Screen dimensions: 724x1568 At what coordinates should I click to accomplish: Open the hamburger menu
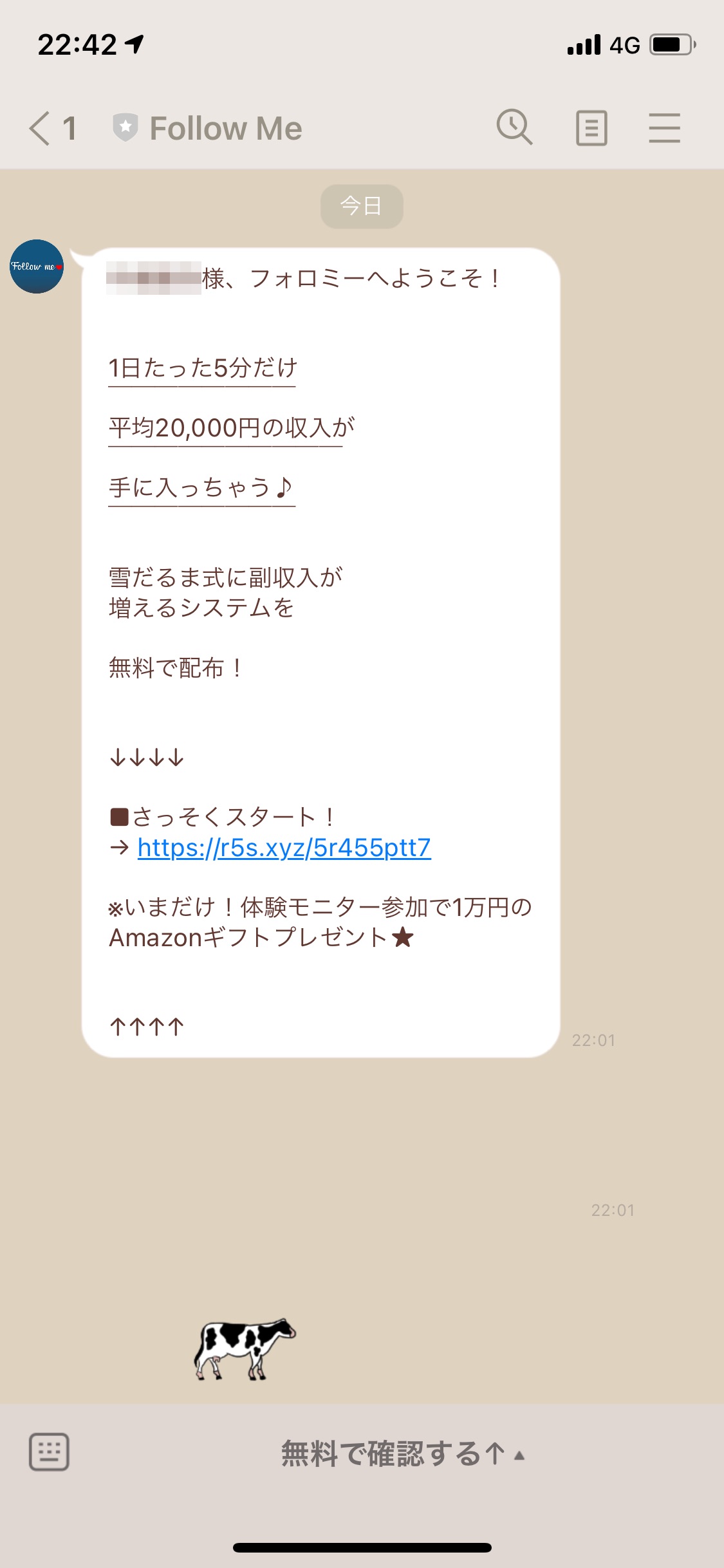[664, 128]
